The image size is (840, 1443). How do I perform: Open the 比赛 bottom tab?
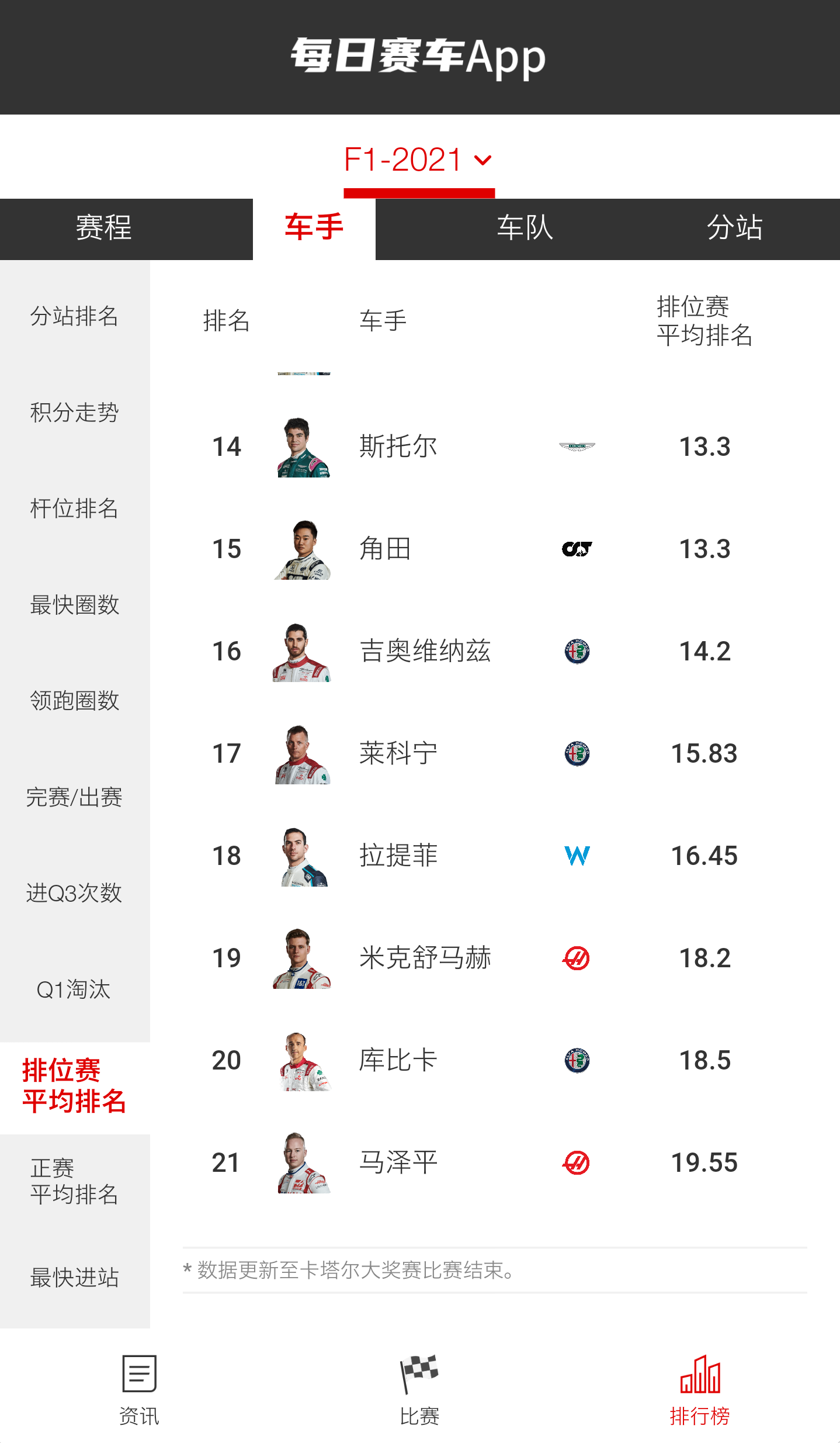[x=419, y=1389]
